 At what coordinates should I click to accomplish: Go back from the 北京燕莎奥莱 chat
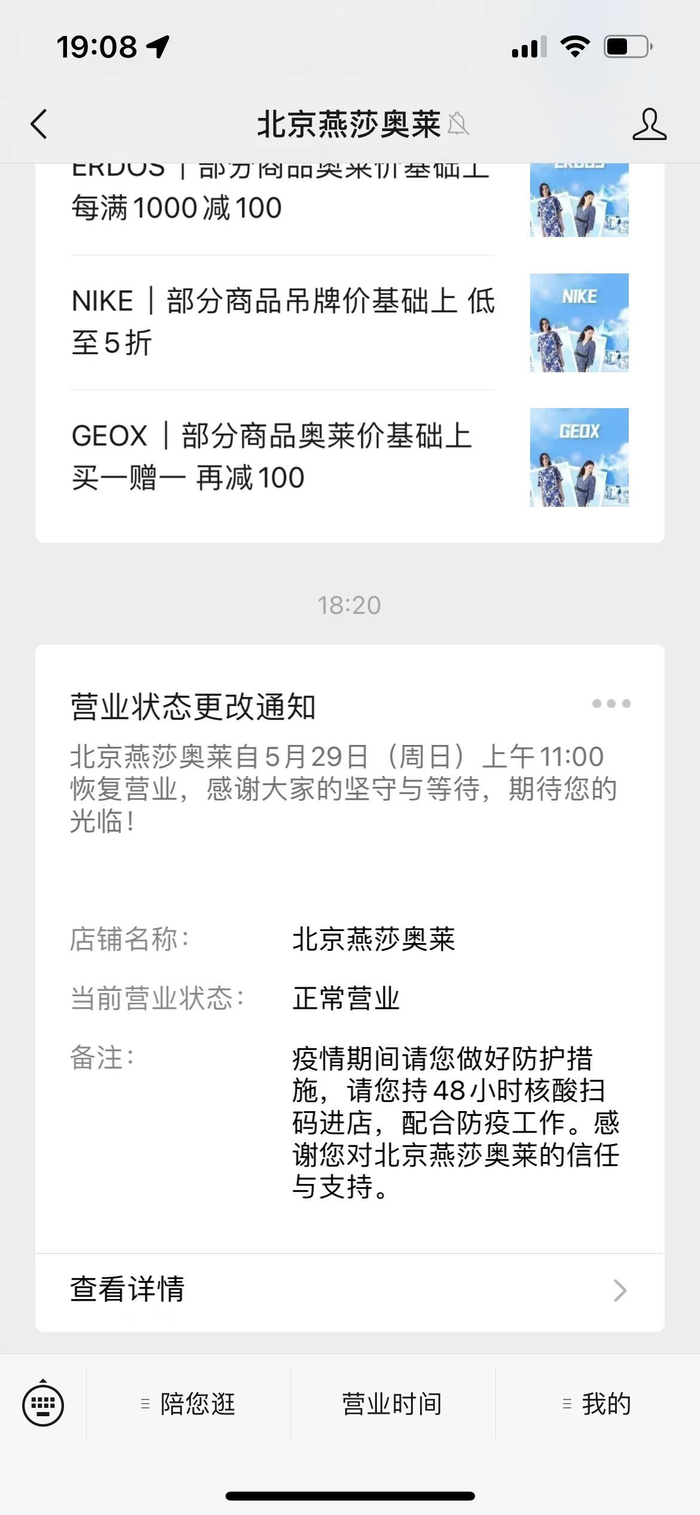pyautogui.click(x=39, y=124)
